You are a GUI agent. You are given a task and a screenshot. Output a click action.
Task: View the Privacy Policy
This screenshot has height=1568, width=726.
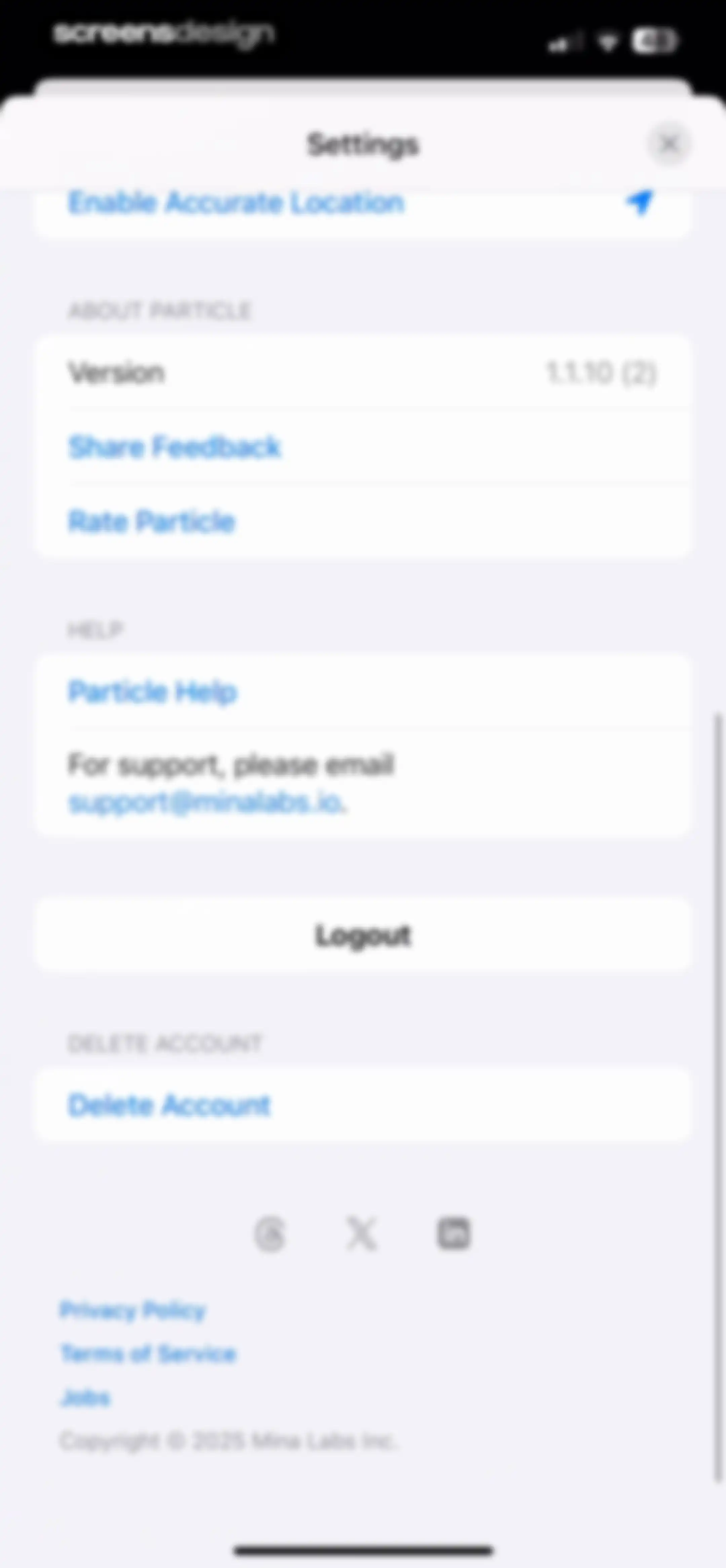133,1310
